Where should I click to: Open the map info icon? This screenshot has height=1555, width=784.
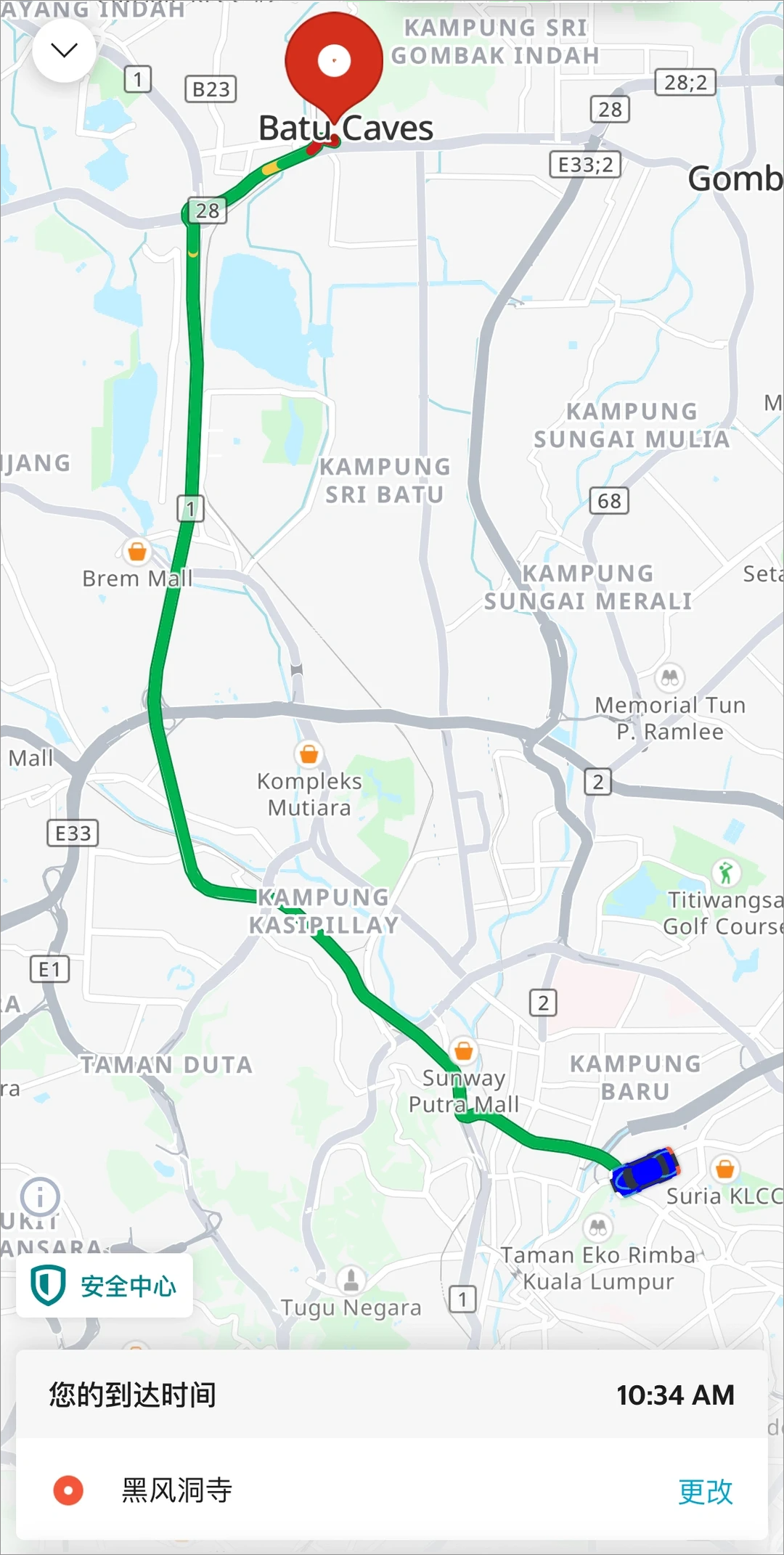[40, 1196]
